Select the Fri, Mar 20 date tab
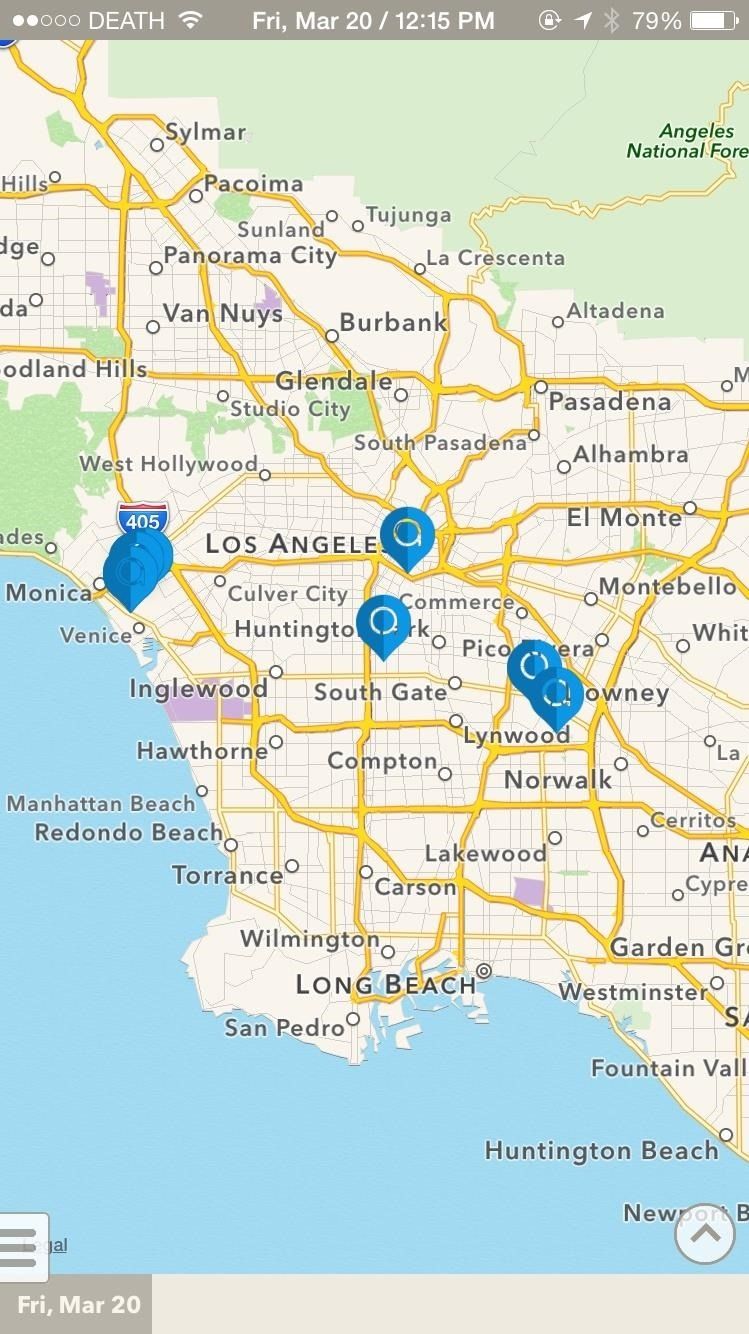Screen dimensions: 749x1334 77,1305
